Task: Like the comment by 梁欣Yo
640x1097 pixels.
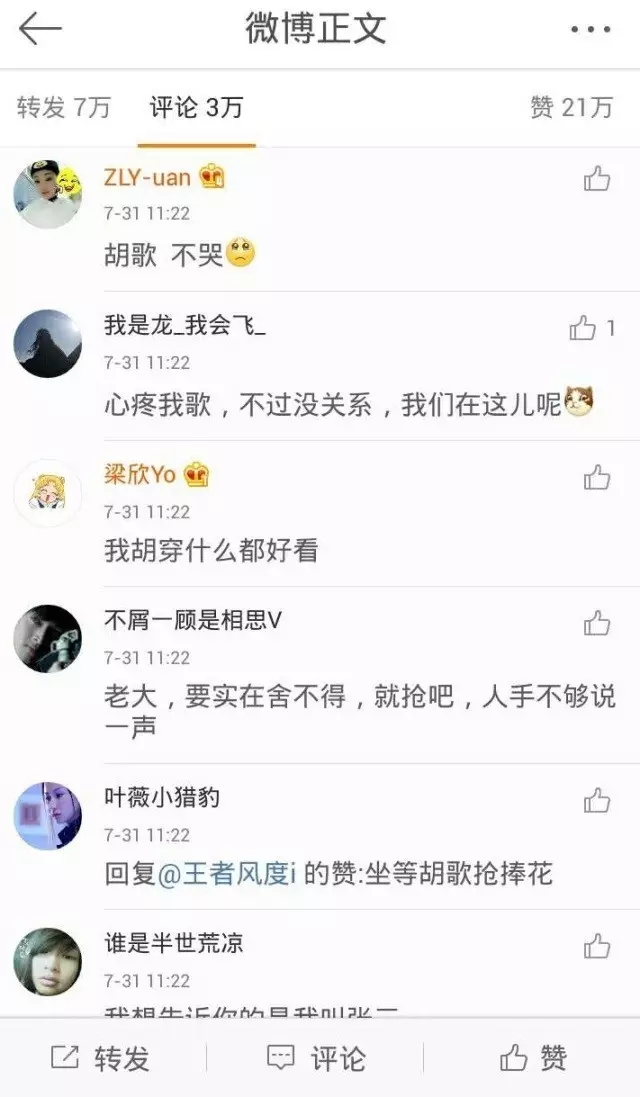Action: pyautogui.click(x=597, y=477)
